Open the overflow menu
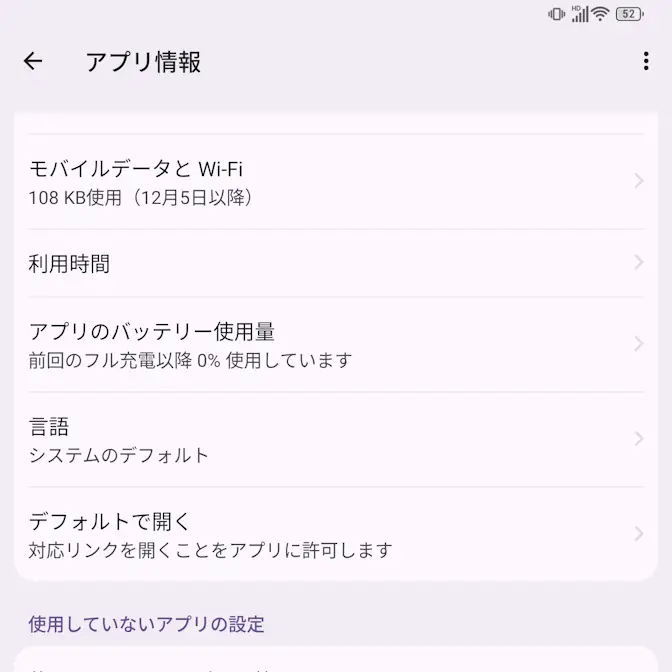Image resolution: width=672 pixels, height=672 pixels. point(645,61)
